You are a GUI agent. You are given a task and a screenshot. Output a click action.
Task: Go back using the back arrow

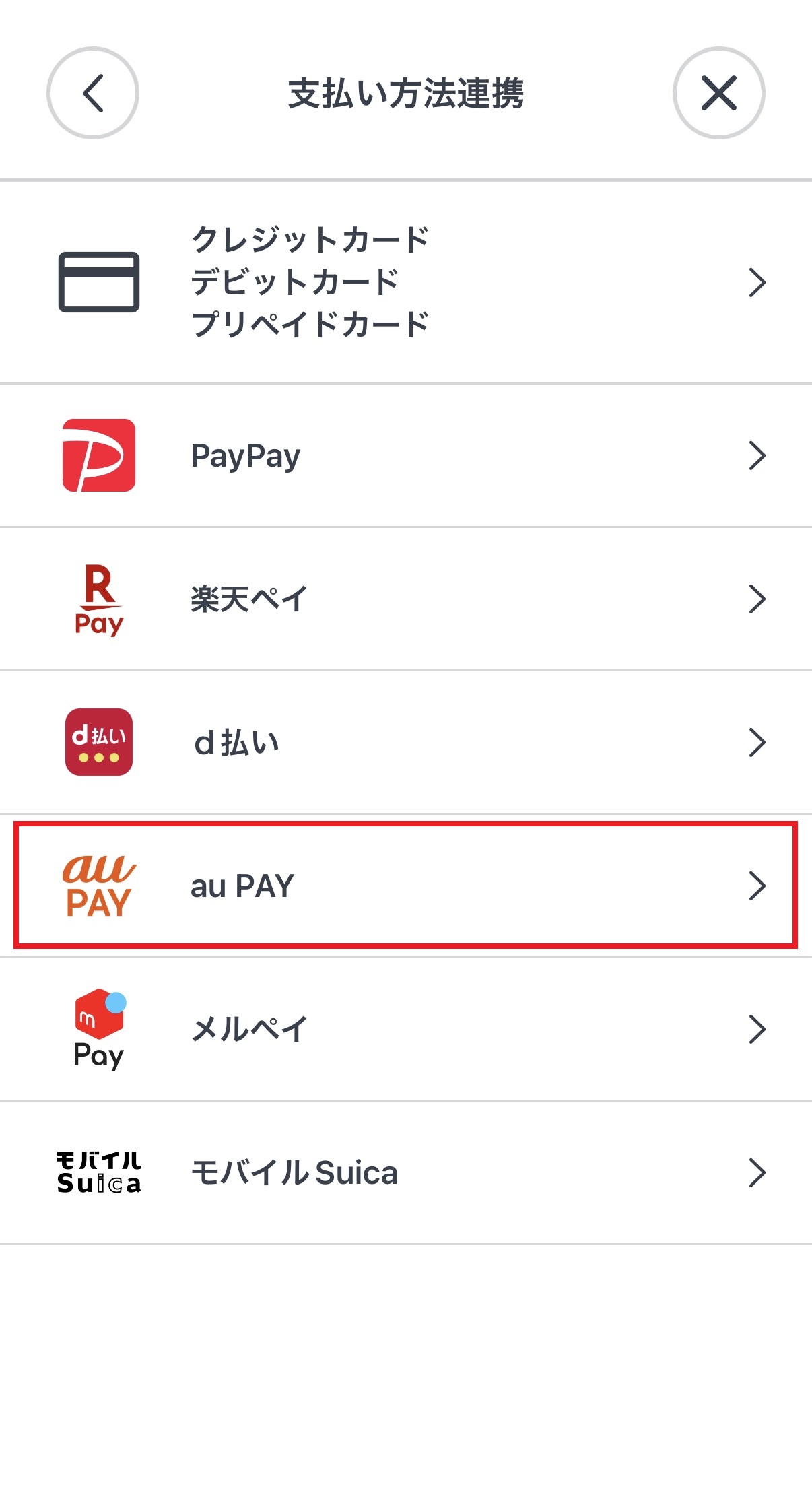93,93
